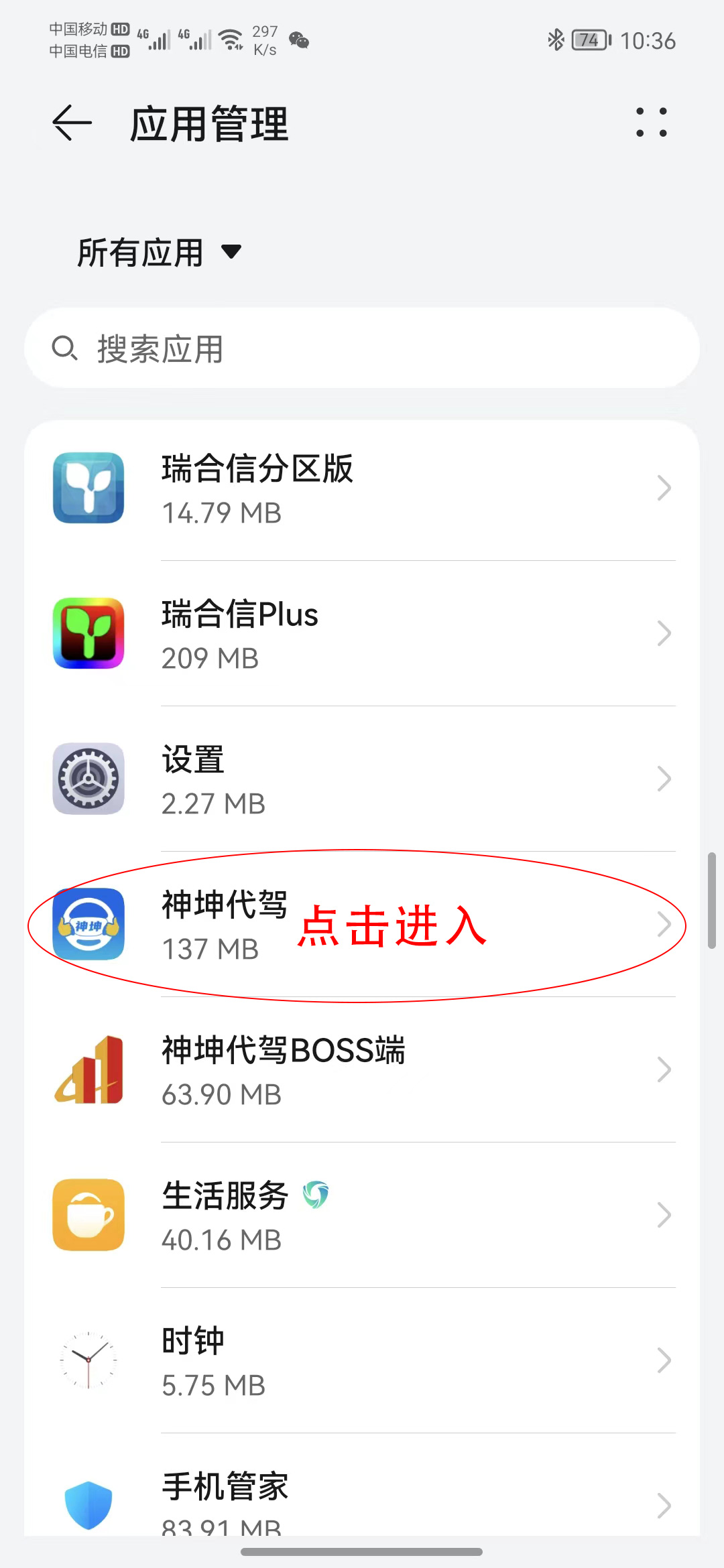Open 神坤代驾BOSS端 app details
Viewport: 724px width, 1568px height.
pyautogui.click(x=362, y=1070)
